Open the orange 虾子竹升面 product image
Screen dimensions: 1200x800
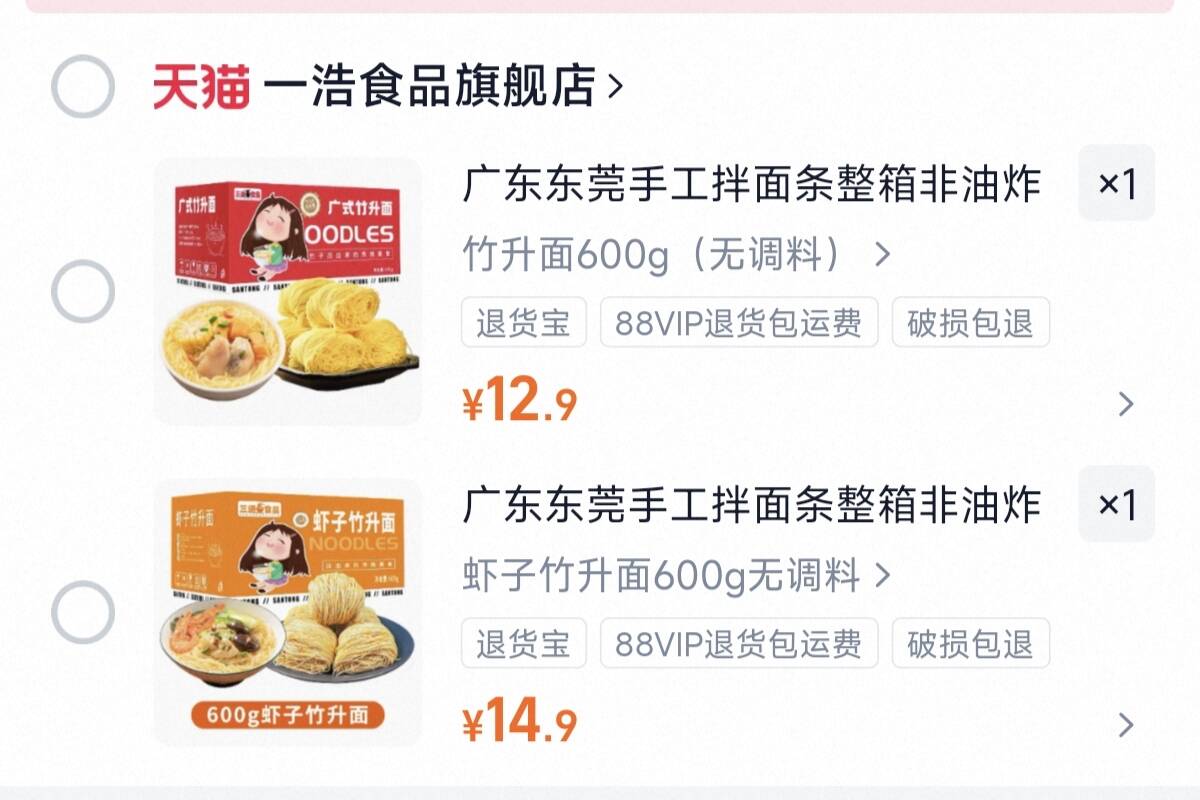[288, 612]
